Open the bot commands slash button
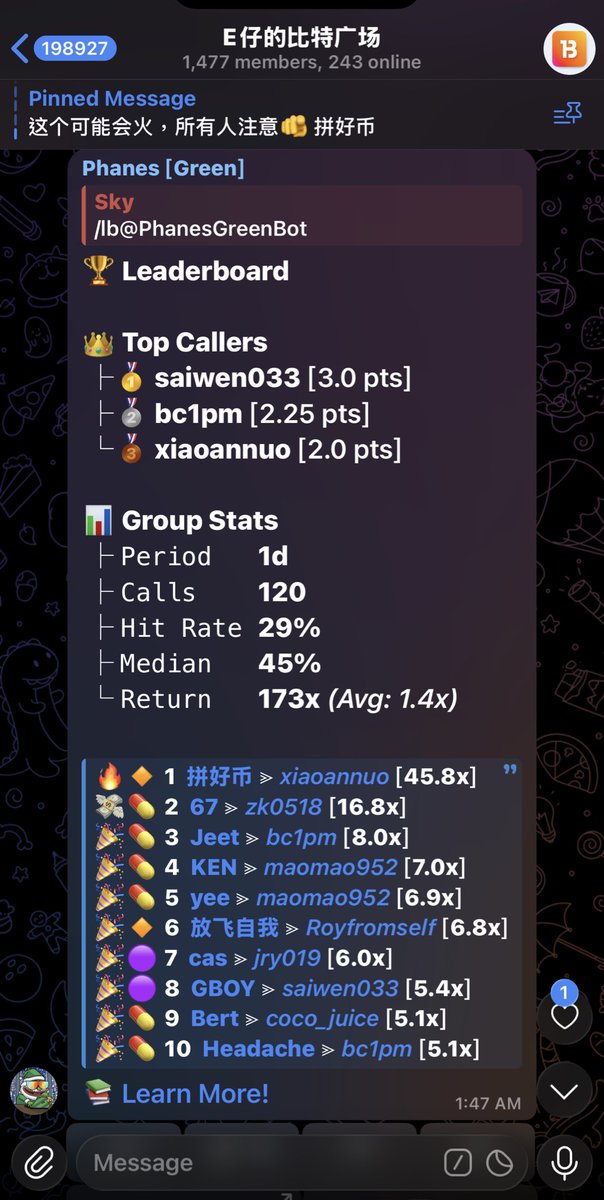 (x=458, y=1162)
